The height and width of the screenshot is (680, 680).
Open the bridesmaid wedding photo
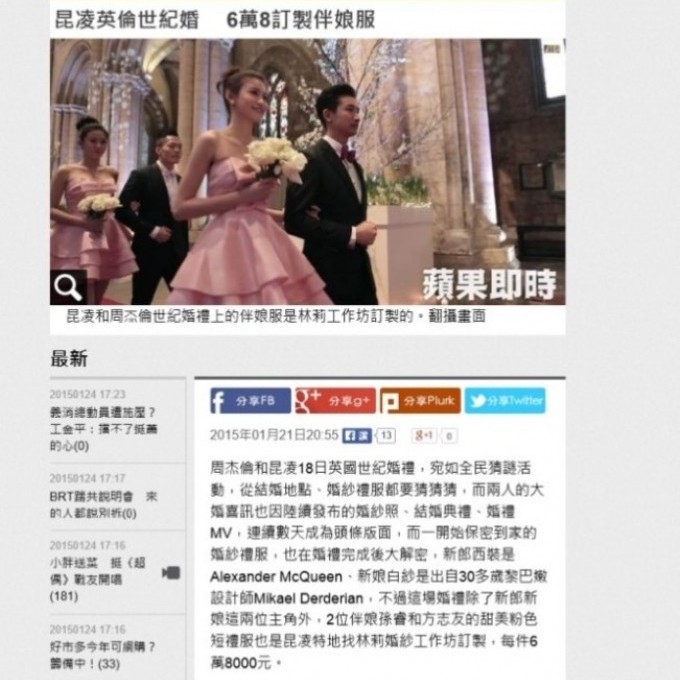tap(307, 172)
